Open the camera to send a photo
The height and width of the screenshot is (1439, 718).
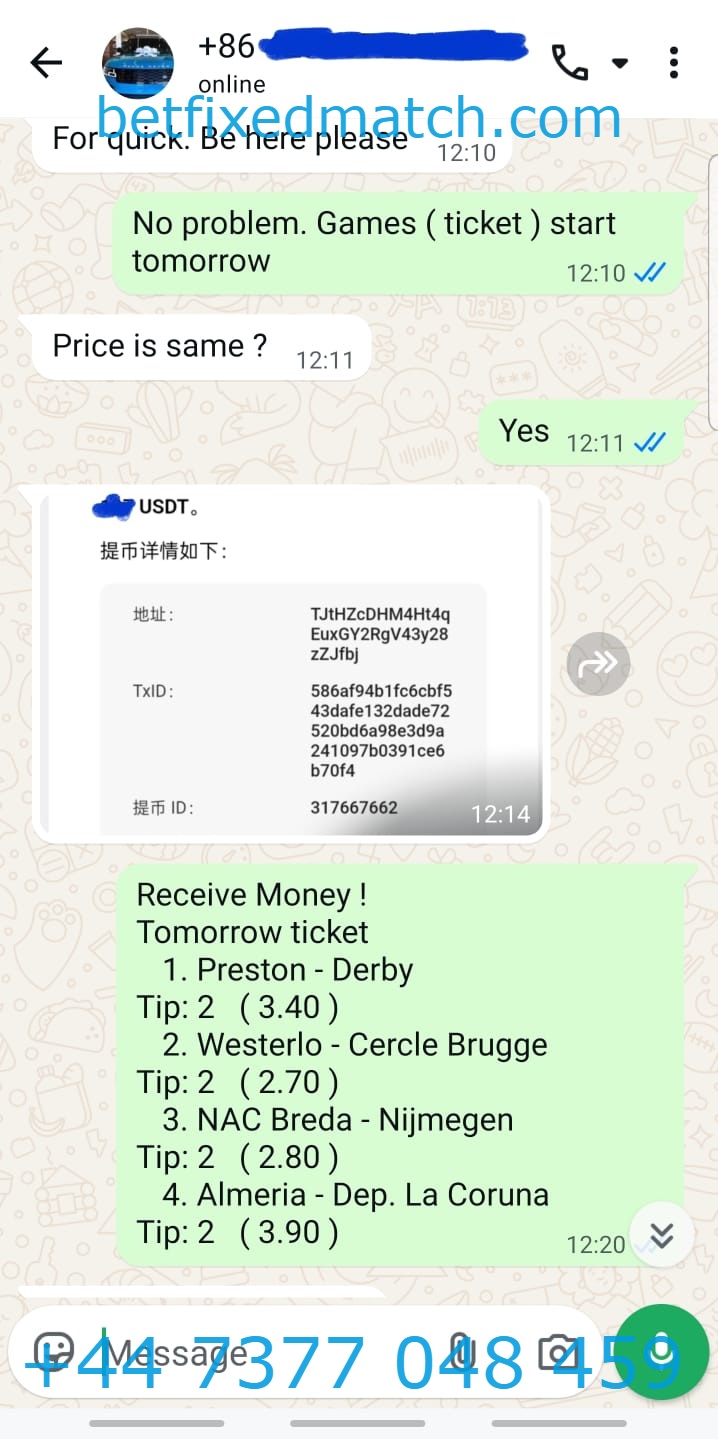click(x=557, y=1352)
